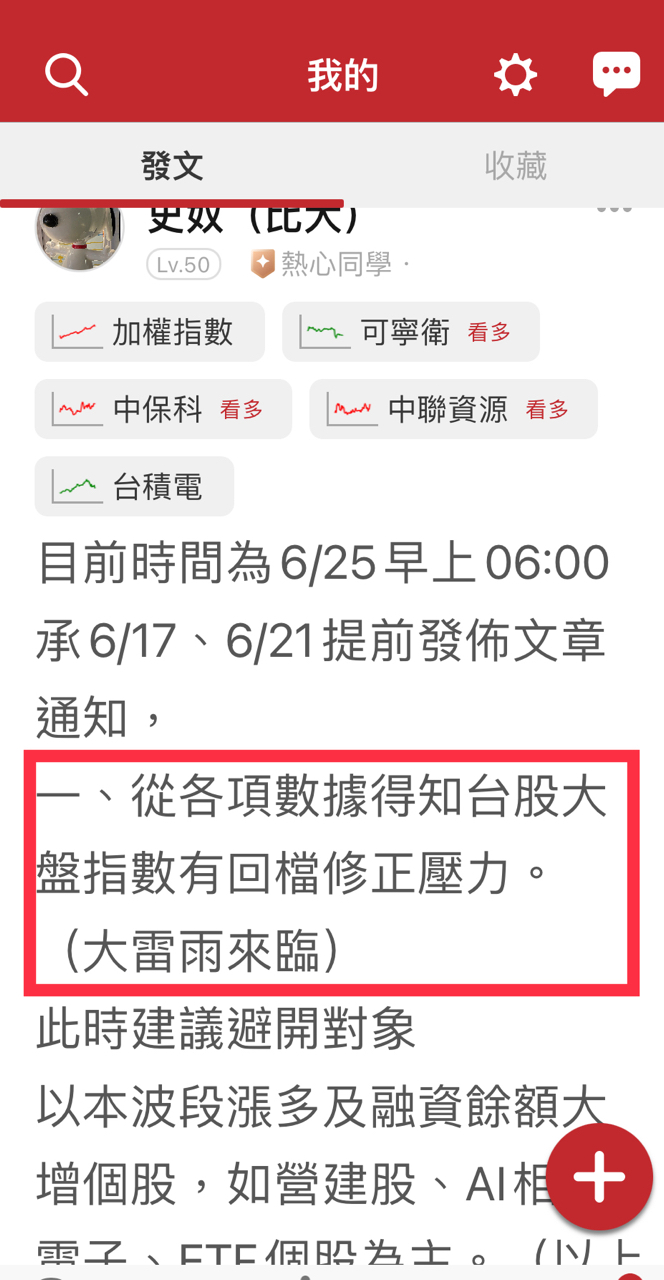Select the 發文 tab
Image resolution: width=664 pixels, height=1280 pixels.
(172, 166)
